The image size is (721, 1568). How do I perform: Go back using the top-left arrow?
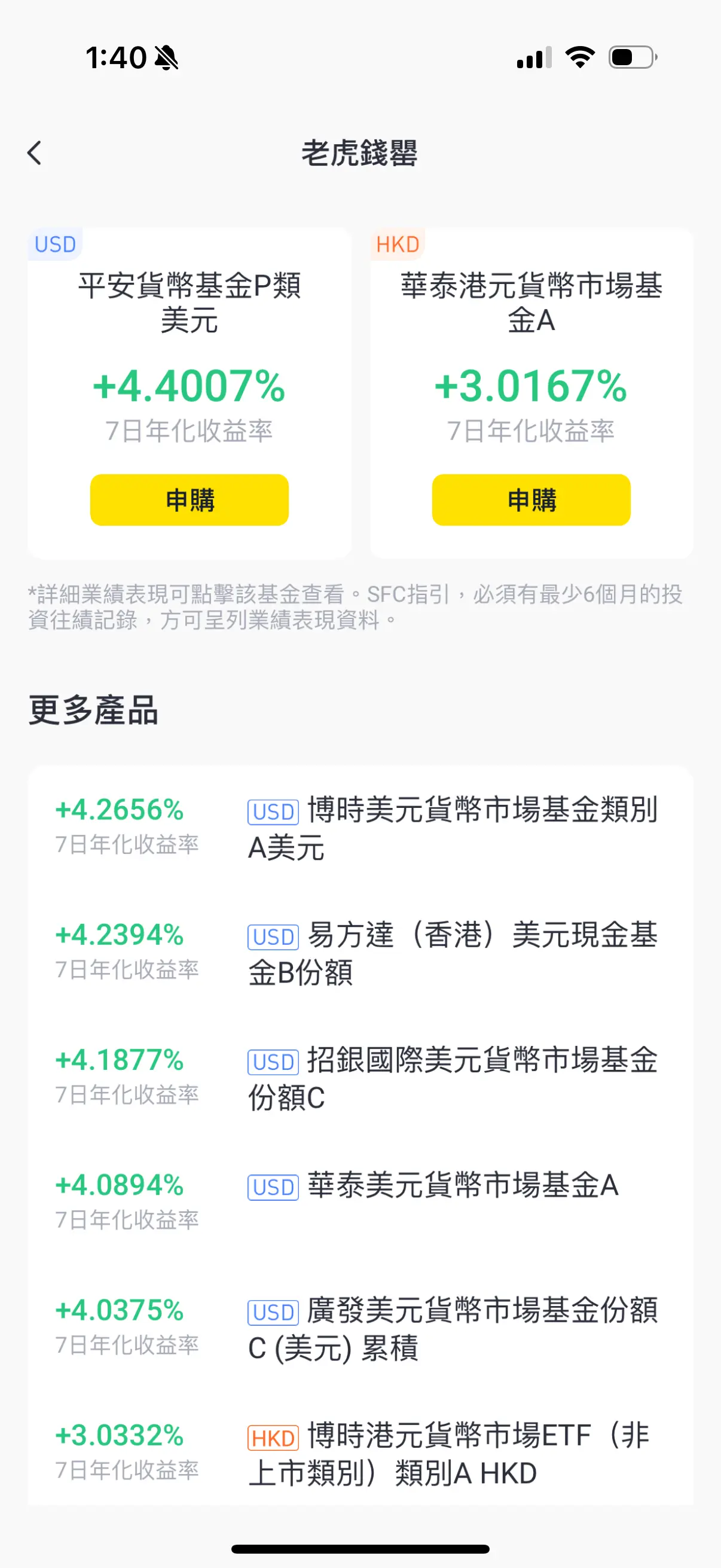click(x=35, y=152)
